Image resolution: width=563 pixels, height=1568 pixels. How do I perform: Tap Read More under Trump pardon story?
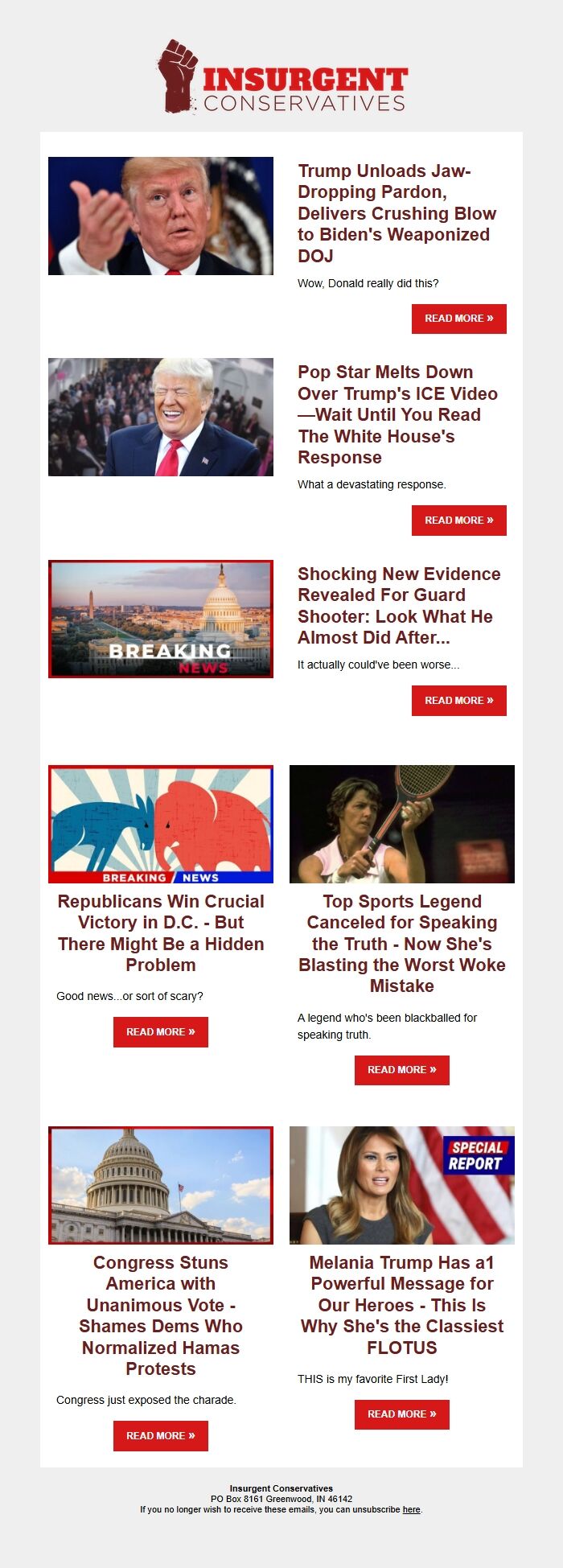click(x=458, y=319)
